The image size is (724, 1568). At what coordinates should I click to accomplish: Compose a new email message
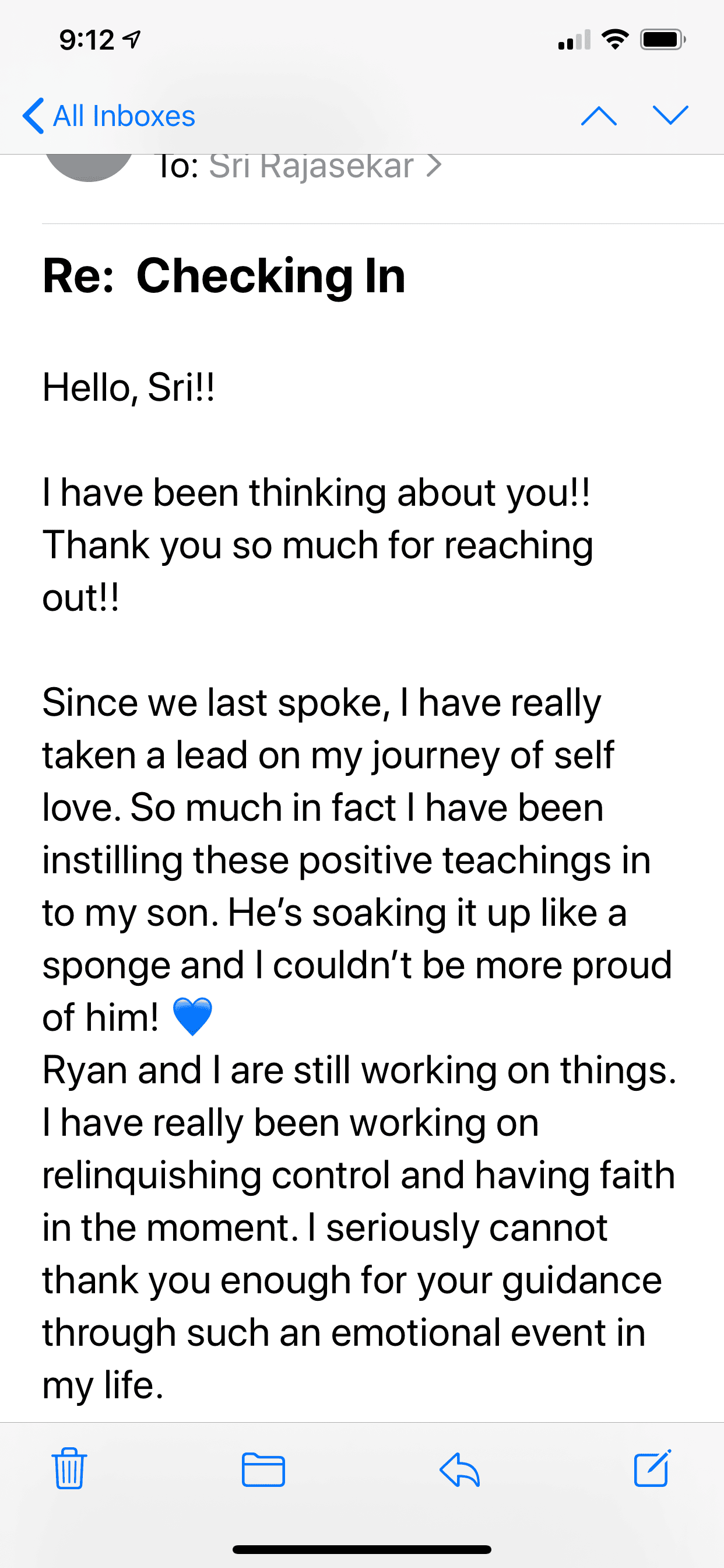pyautogui.click(x=652, y=1469)
